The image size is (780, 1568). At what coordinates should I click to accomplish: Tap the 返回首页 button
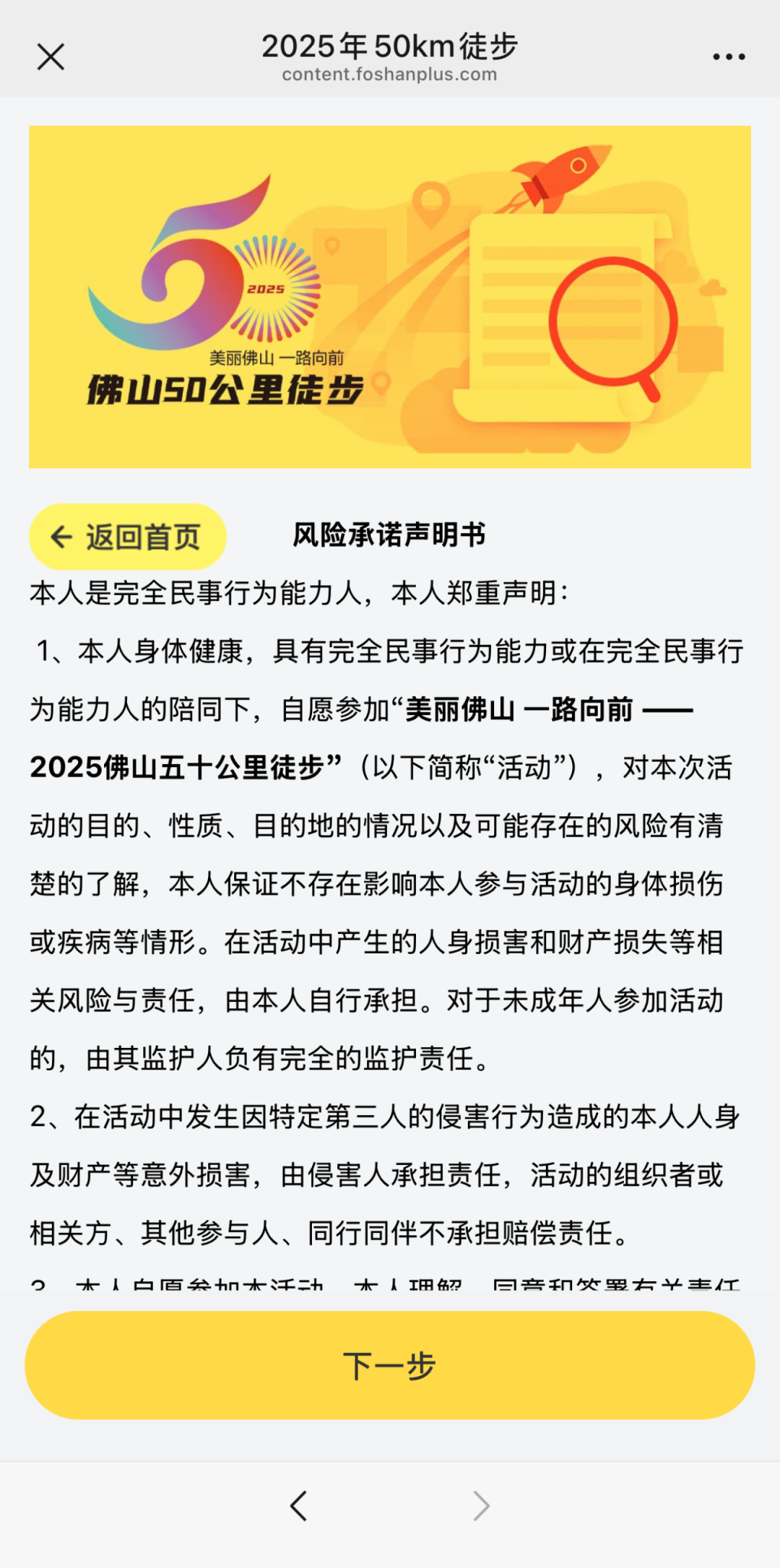pyautogui.click(x=127, y=537)
